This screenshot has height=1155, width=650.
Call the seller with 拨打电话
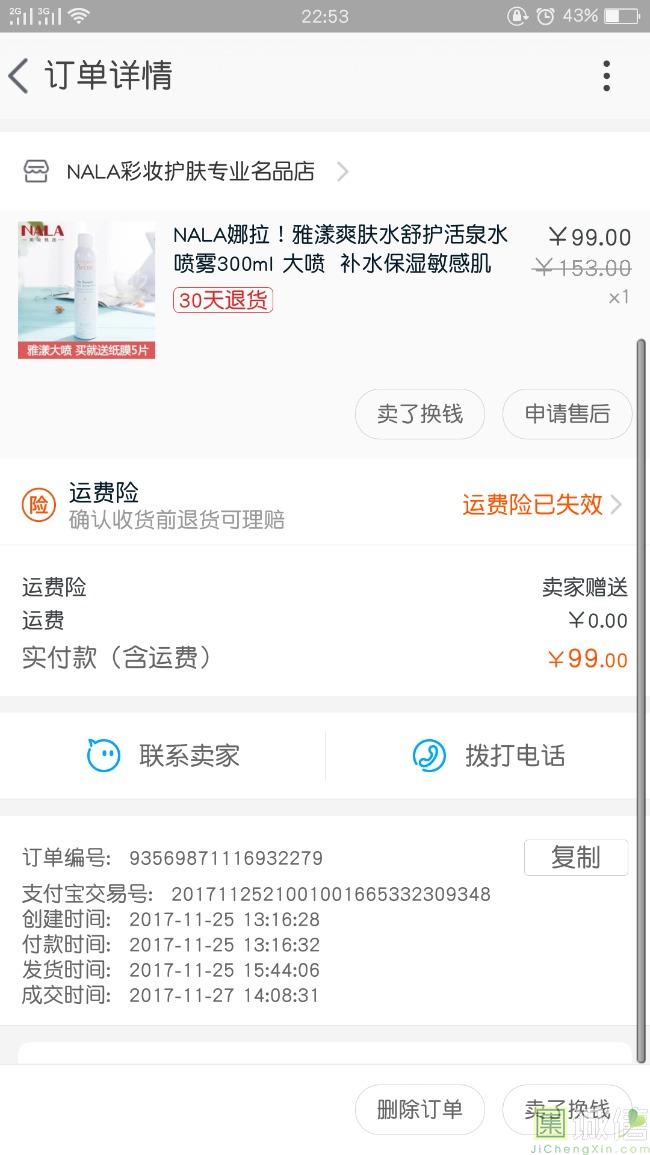(490, 755)
